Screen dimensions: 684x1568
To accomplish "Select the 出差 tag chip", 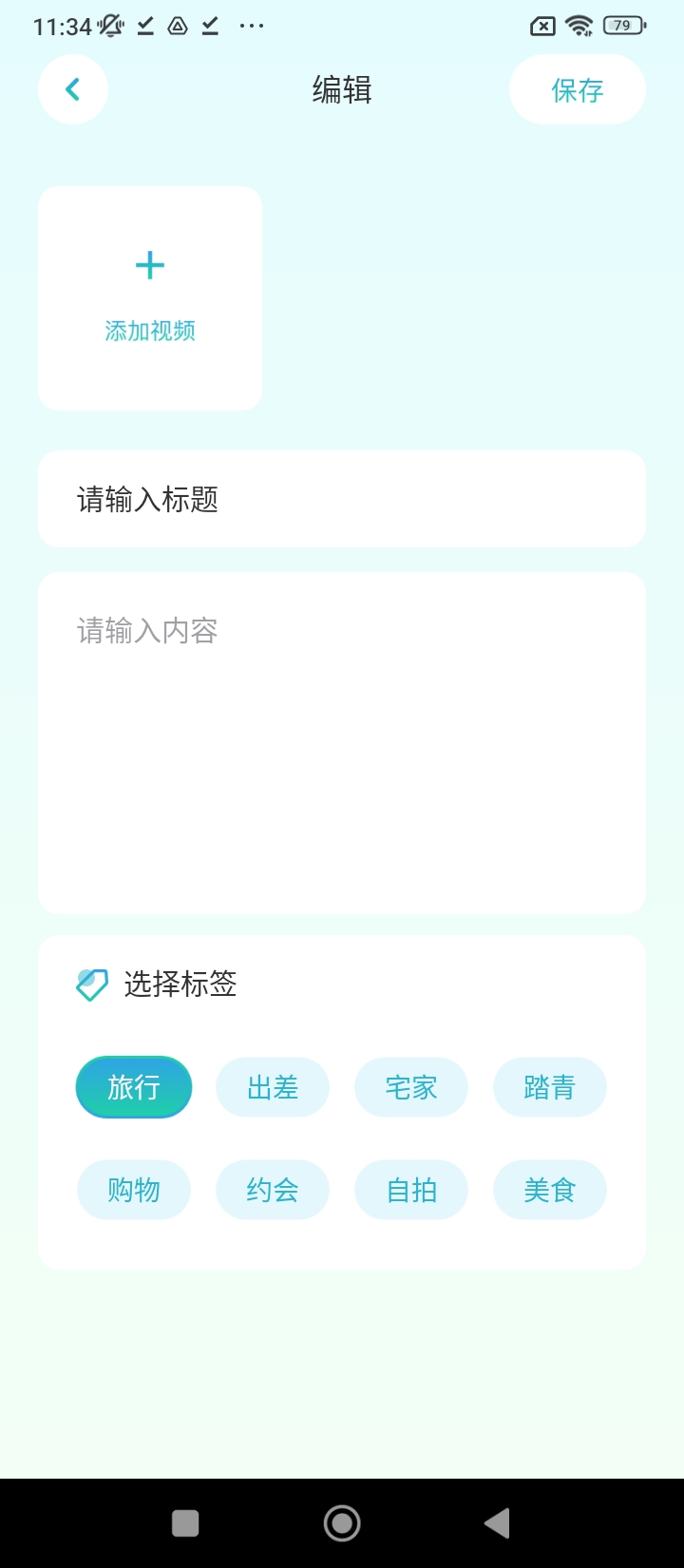I will [273, 1087].
